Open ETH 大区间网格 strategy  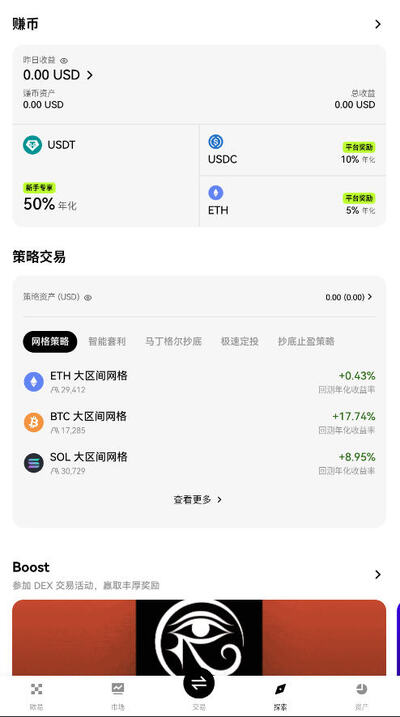199,382
